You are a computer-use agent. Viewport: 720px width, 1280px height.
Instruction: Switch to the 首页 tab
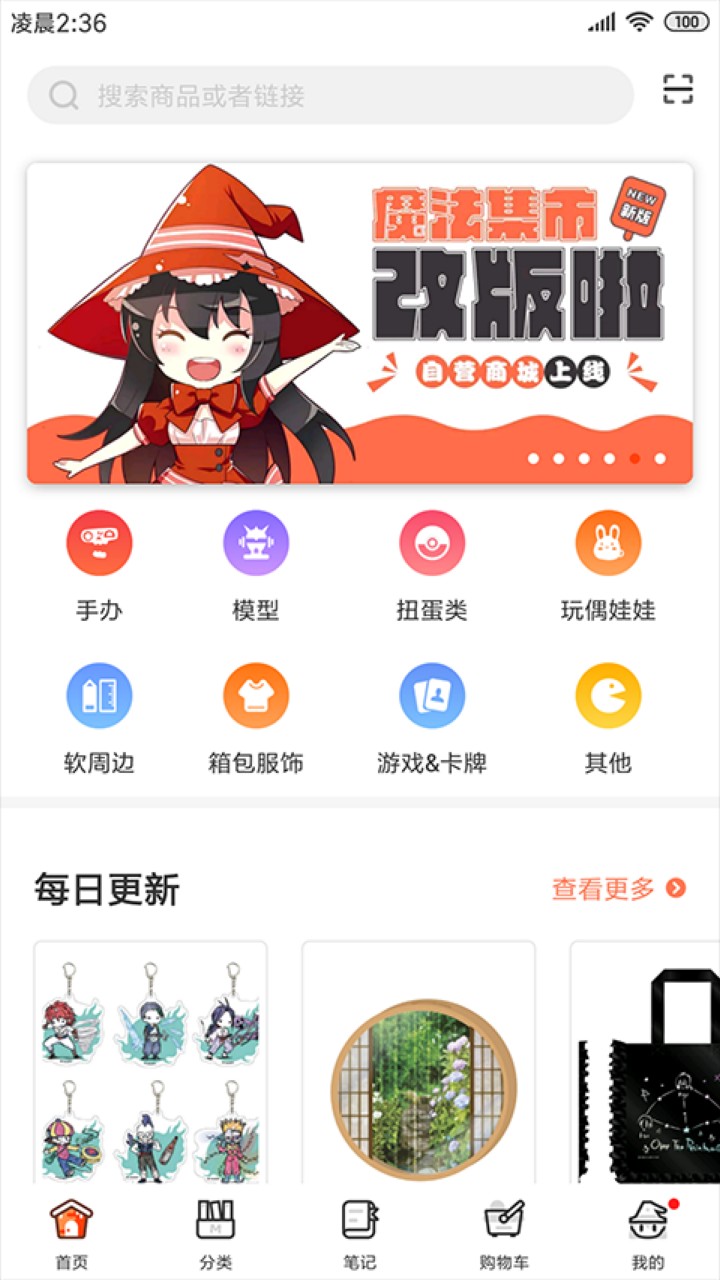pos(71,1233)
